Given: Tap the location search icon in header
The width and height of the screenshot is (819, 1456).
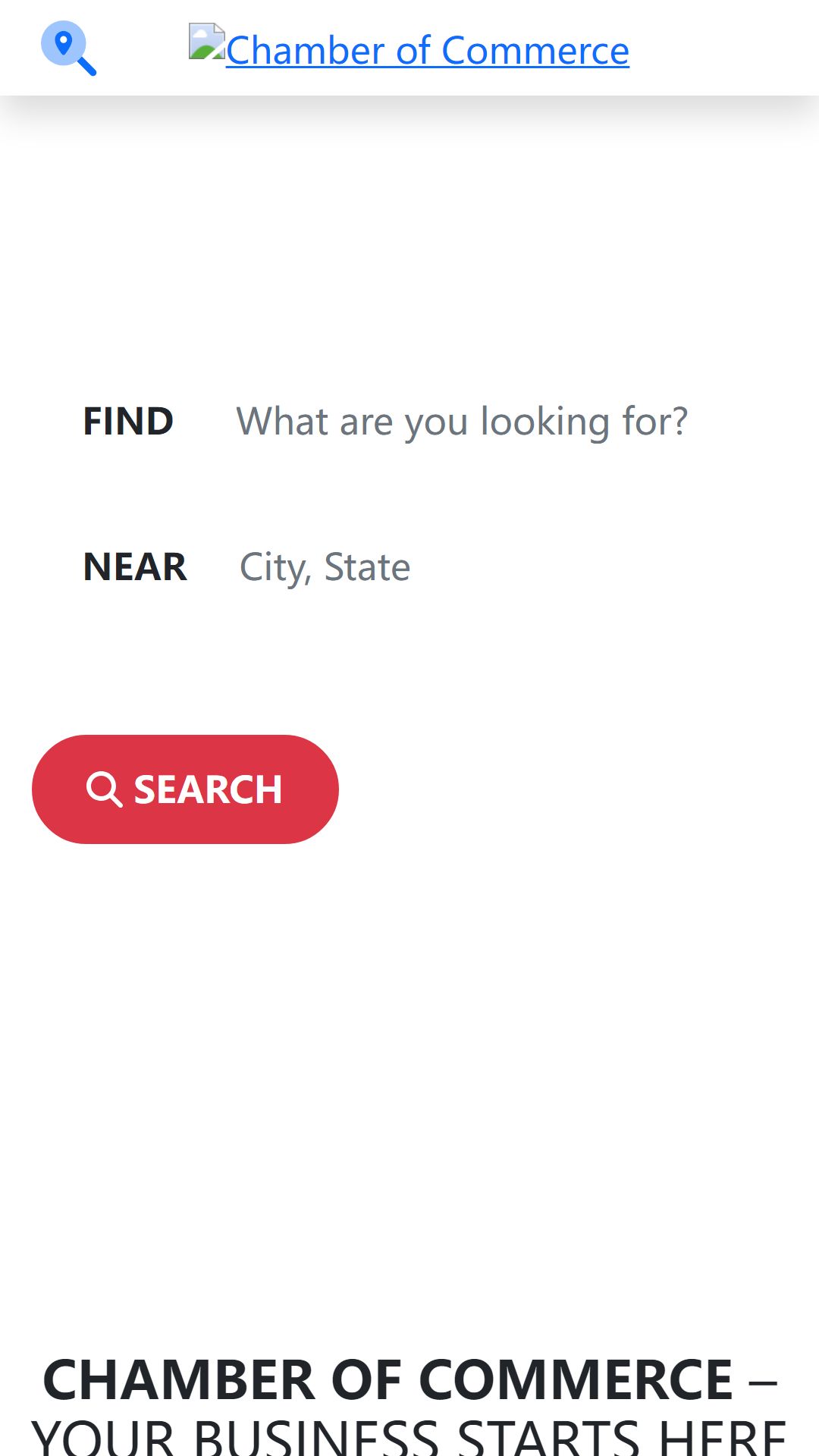Looking at the screenshot, I should (x=68, y=49).
